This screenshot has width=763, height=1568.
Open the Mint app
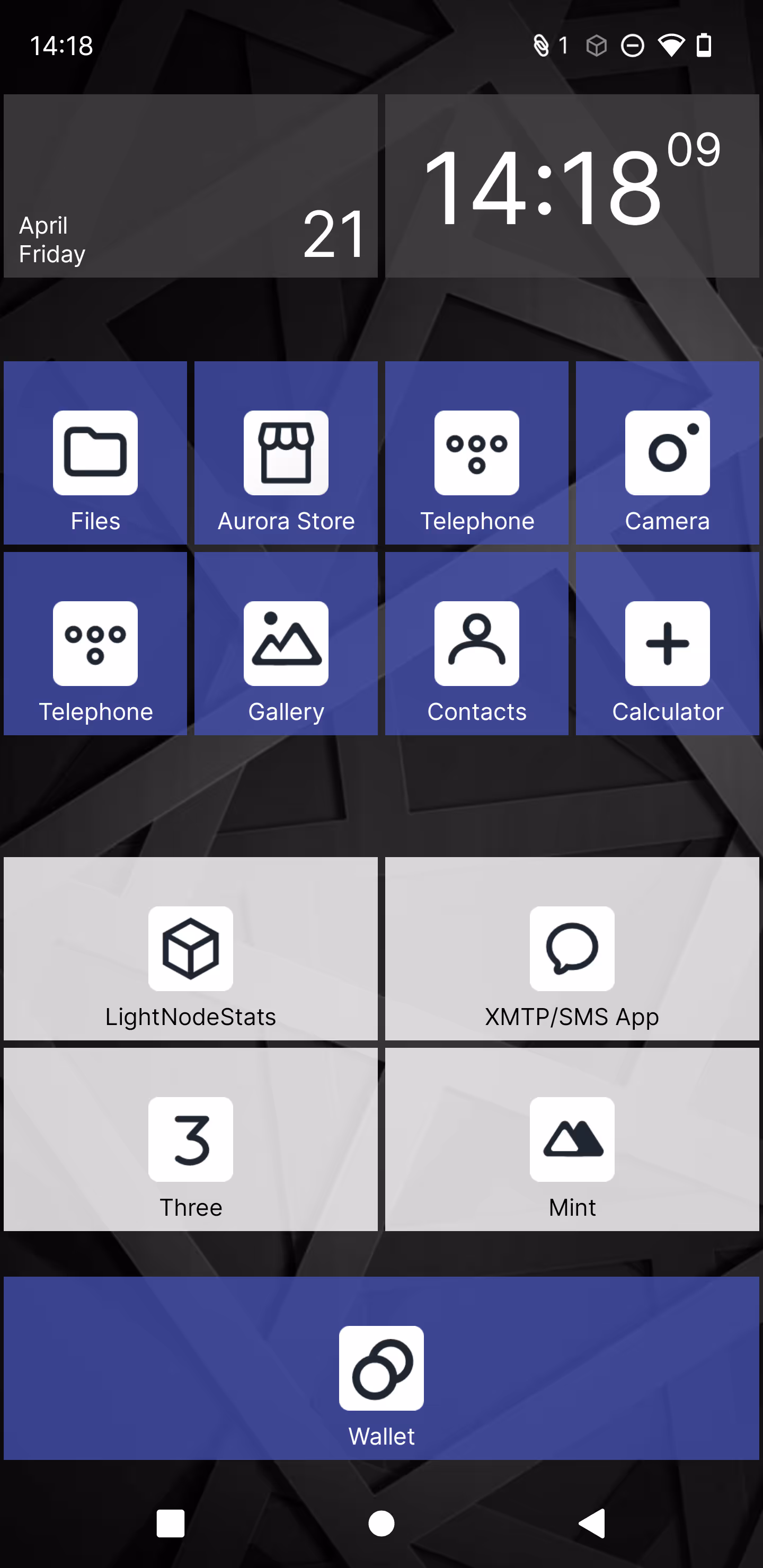[x=572, y=1139]
